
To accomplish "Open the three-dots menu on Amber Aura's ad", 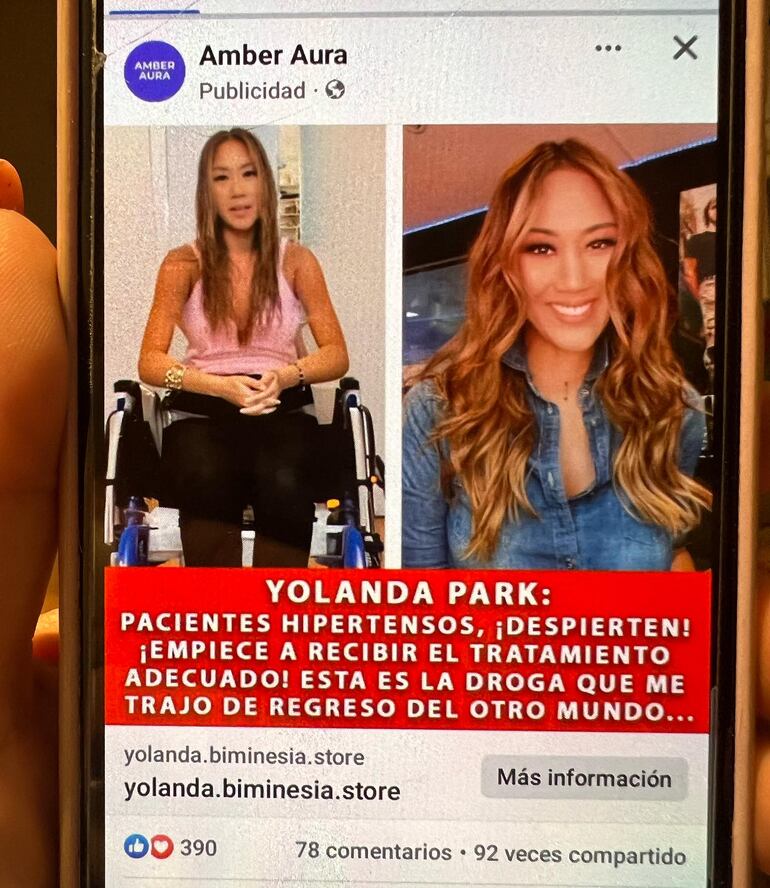I will click(607, 49).
